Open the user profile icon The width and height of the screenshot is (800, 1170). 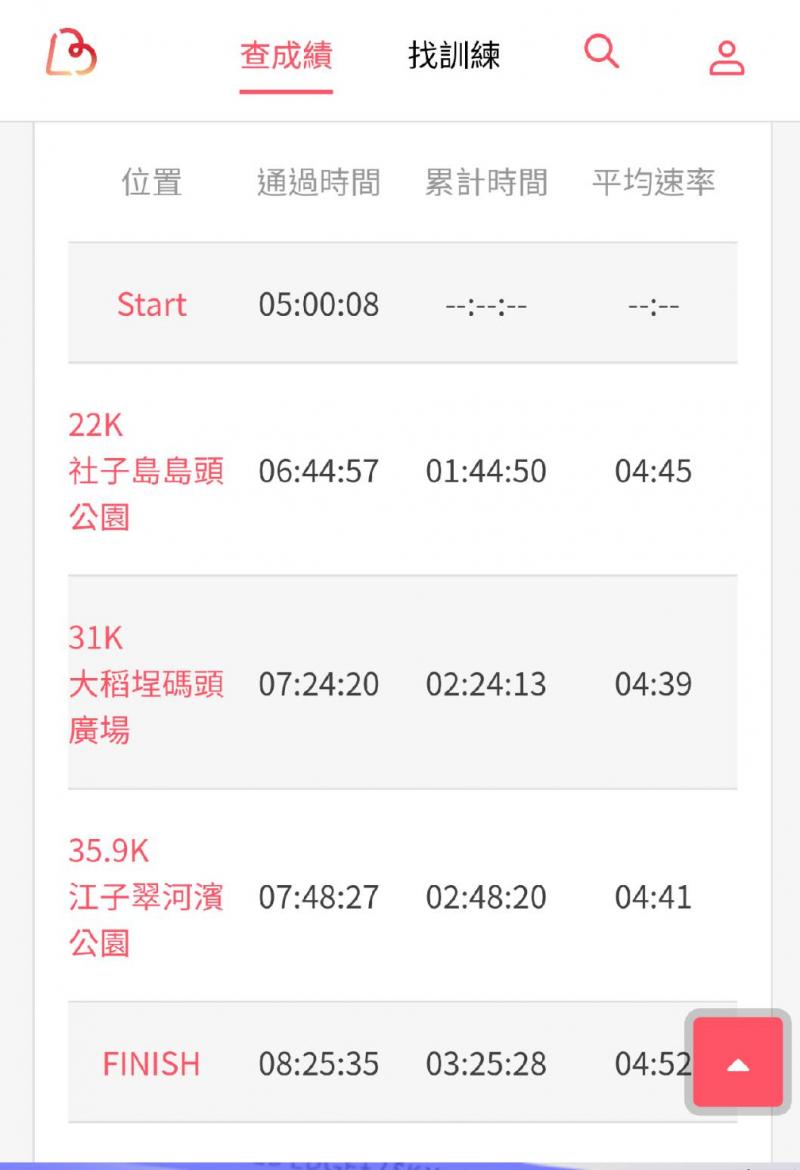(727, 57)
